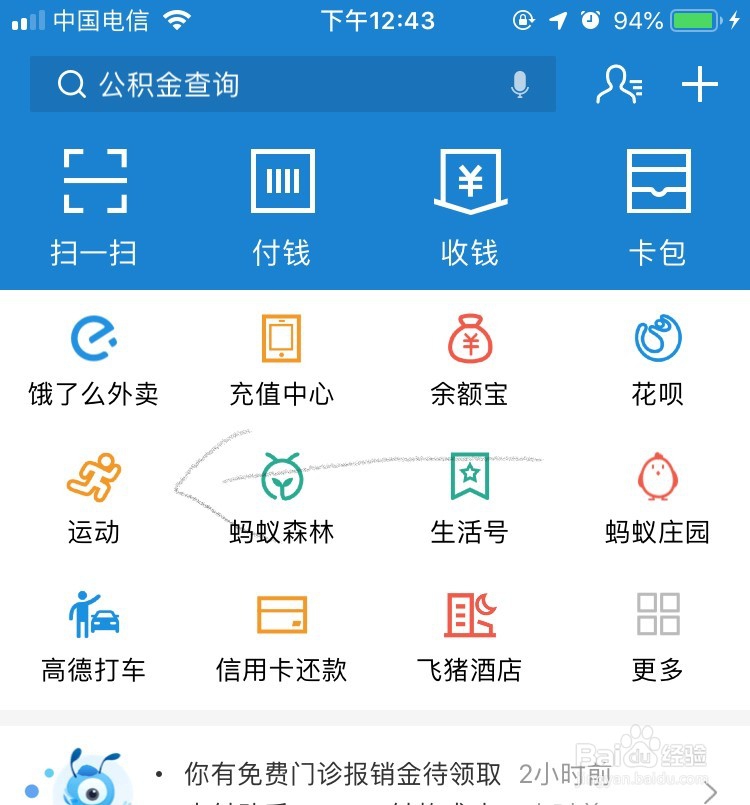Tap the 公积金查询 search box
This screenshot has height=805, width=750.
pos(270,85)
